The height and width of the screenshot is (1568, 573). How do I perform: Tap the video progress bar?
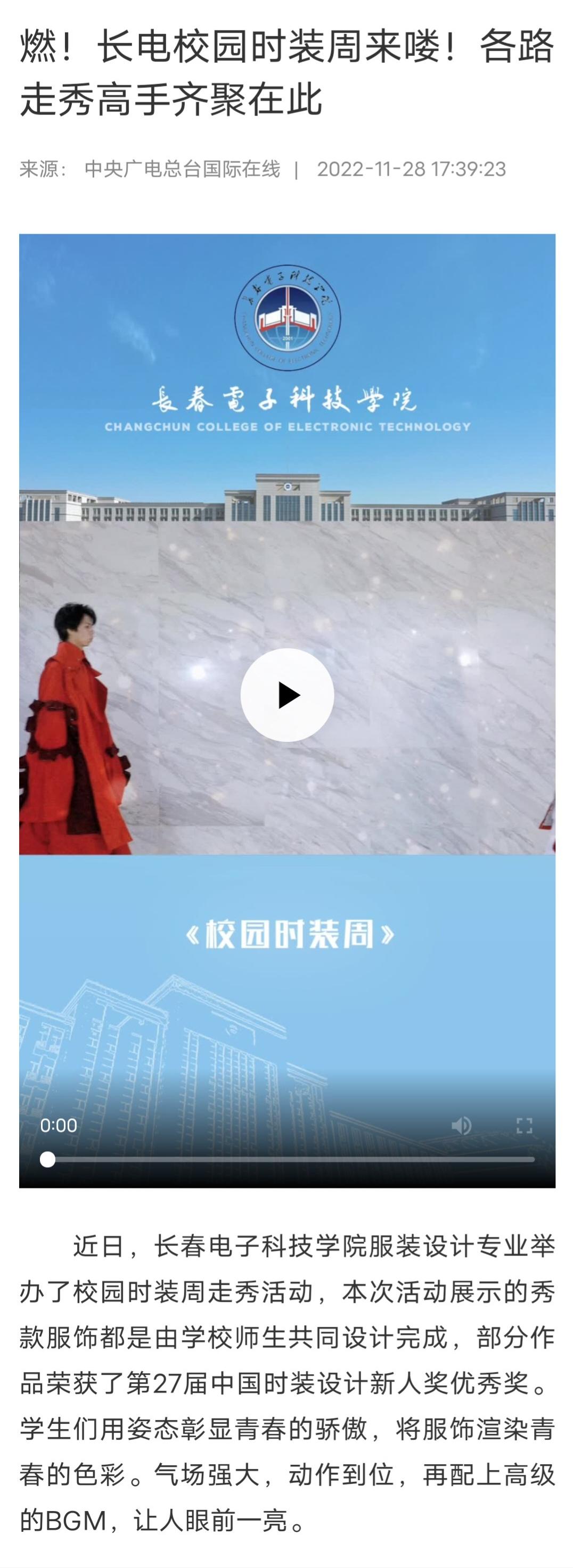tap(291, 1160)
